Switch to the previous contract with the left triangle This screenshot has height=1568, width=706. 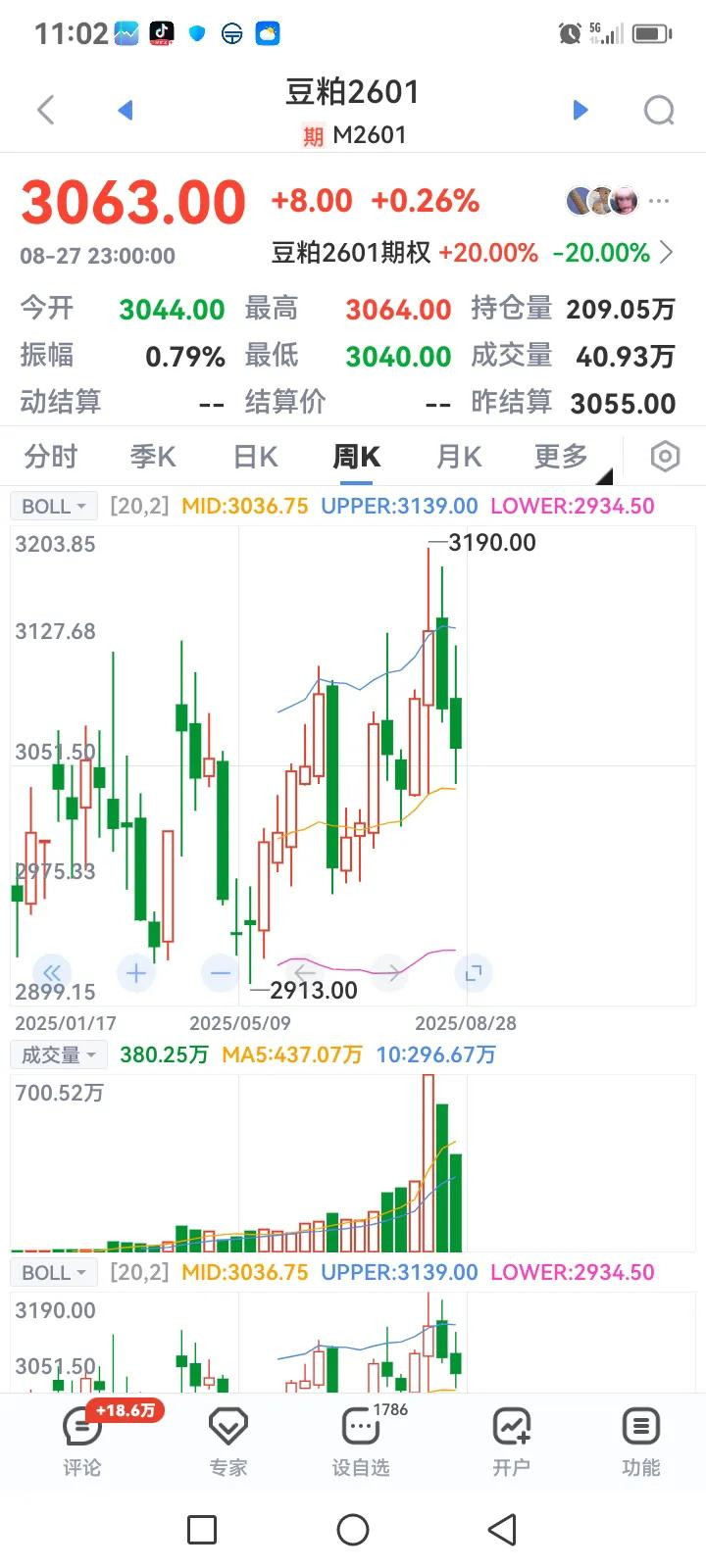[125, 110]
